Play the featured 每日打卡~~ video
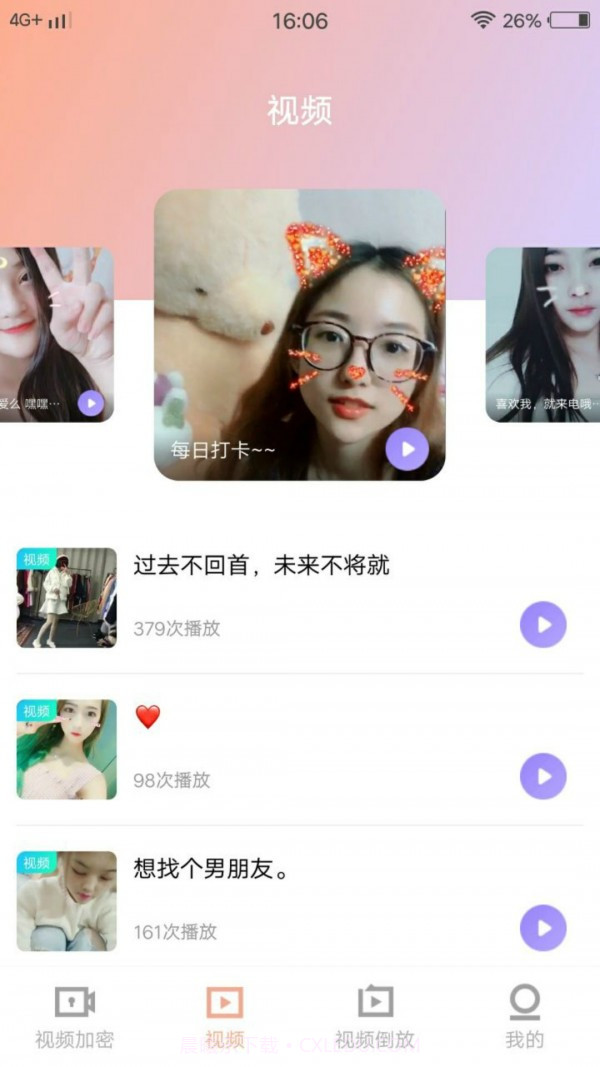Image resolution: width=600 pixels, height=1067 pixels. (407, 449)
